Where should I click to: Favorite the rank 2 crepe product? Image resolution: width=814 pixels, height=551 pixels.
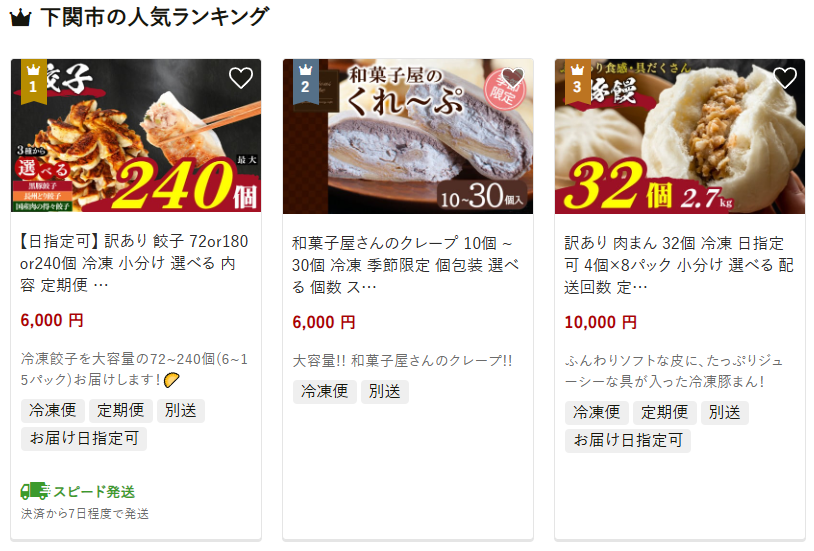pyautogui.click(x=513, y=78)
